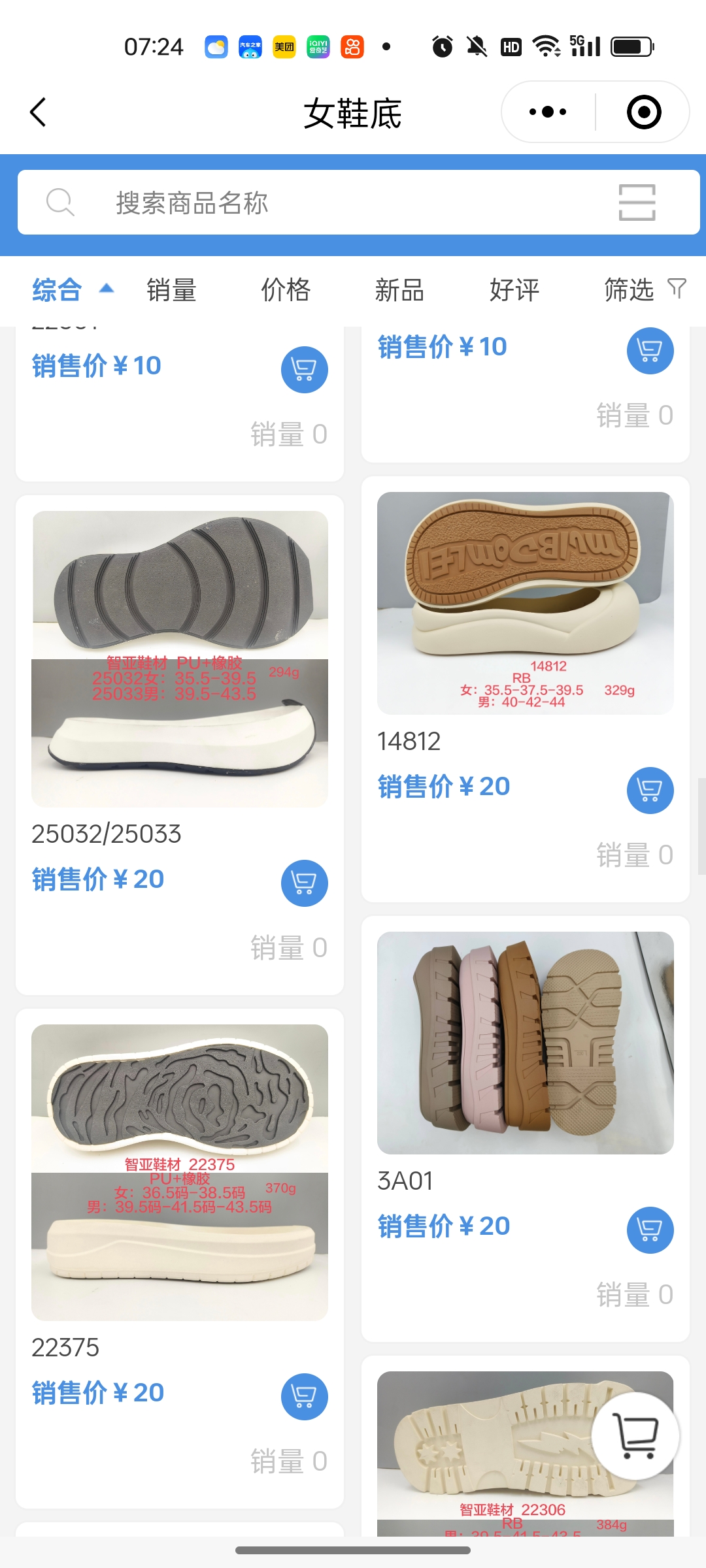Open product card 25032/25033
The width and height of the screenshot is (706, 1568).
(x=180, y=660)
